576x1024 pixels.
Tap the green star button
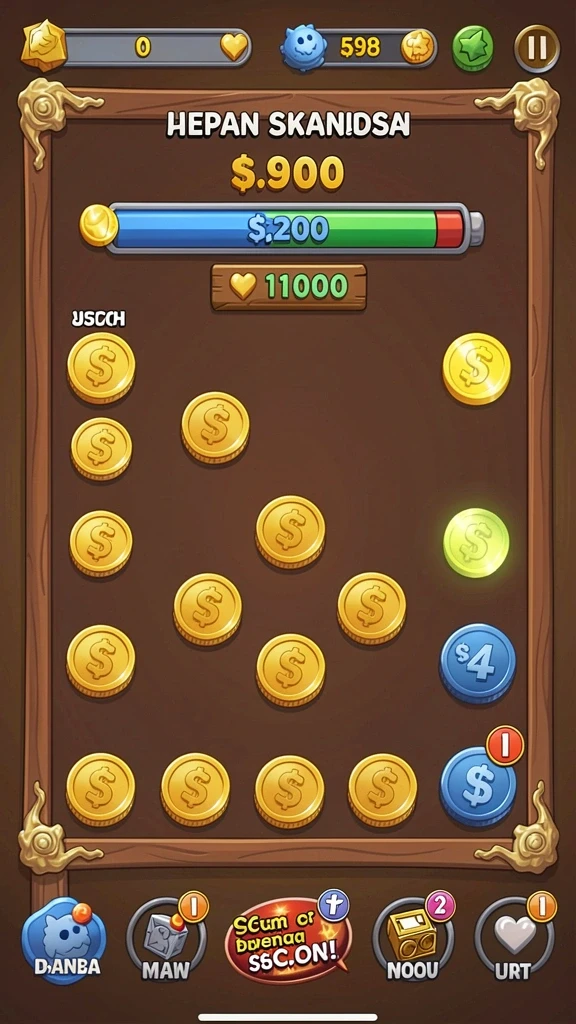473,48
